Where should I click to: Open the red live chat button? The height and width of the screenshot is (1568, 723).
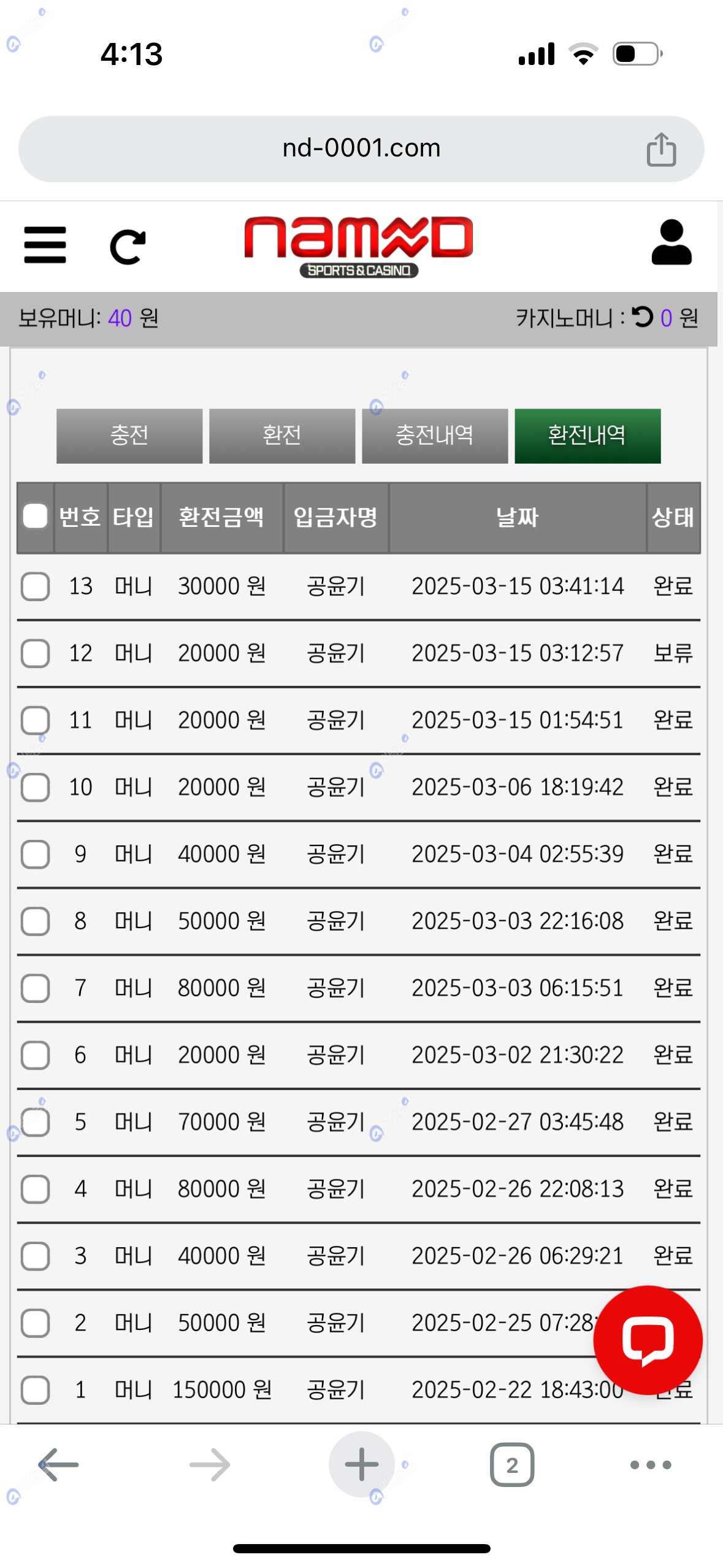tap(647, 1339)
